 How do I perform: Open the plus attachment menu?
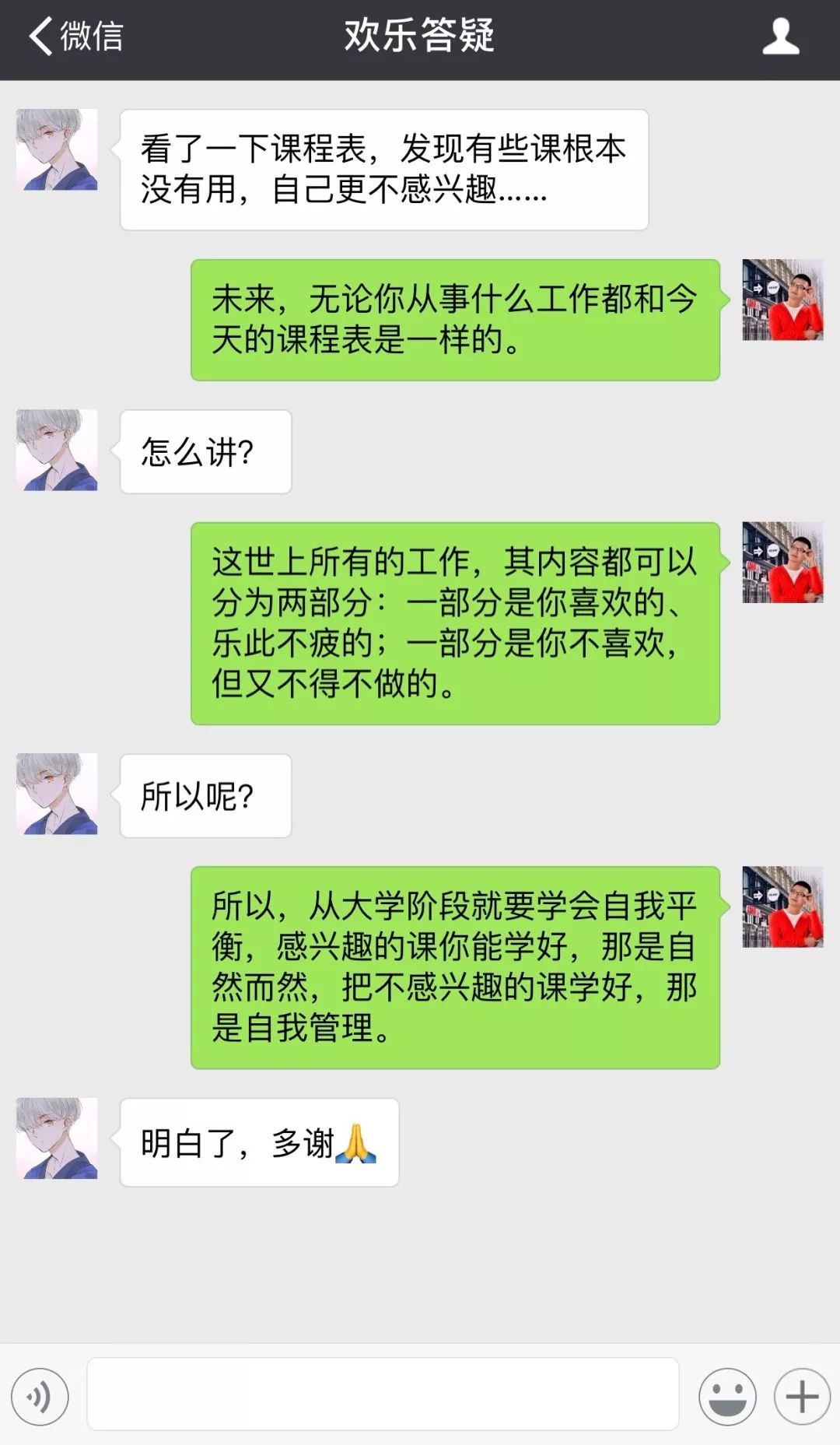point(802,1397)
